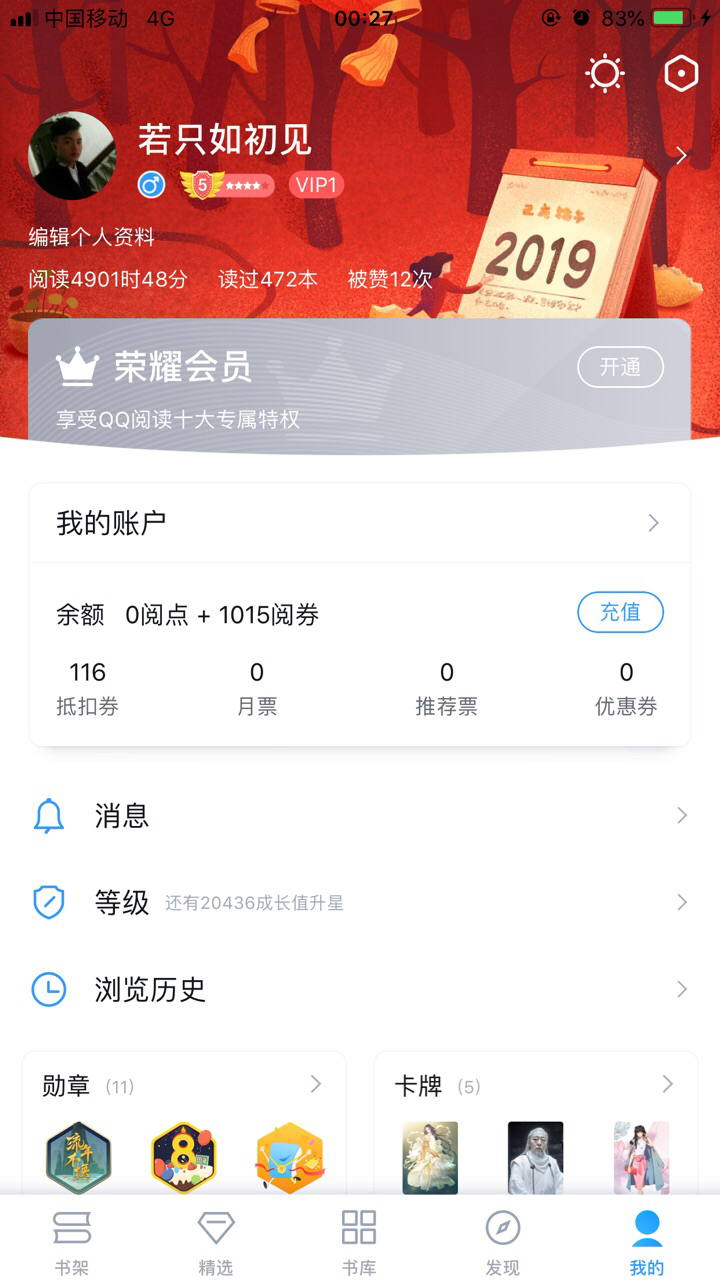
Task: Open 浏览历史 browsing history
Action: coord(360,990)
